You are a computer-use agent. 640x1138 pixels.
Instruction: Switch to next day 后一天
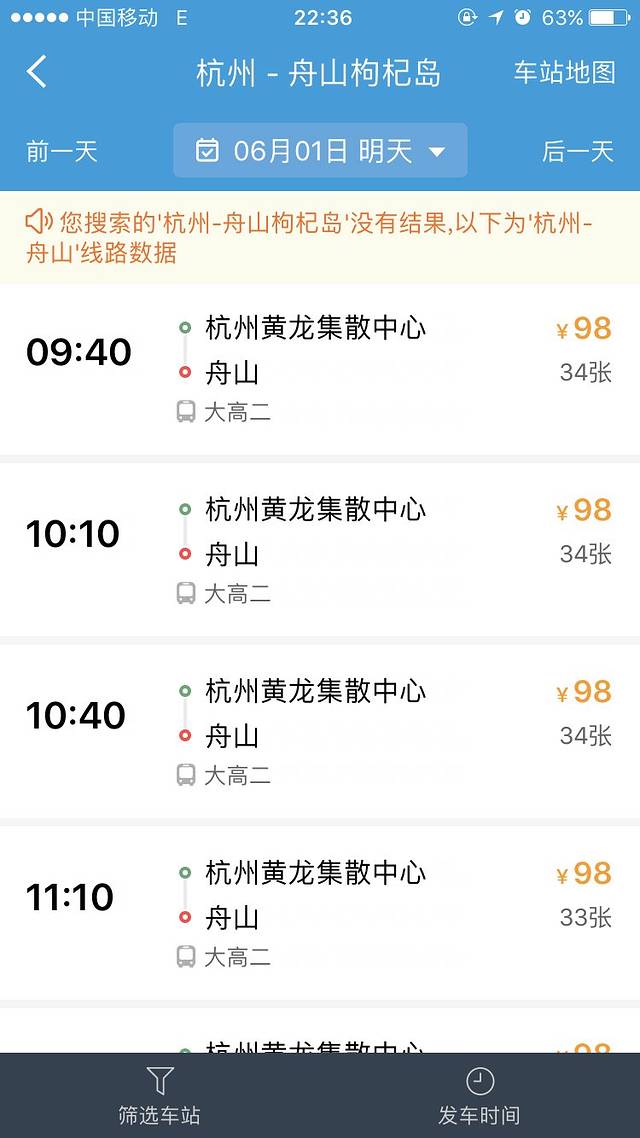[577, 151]
